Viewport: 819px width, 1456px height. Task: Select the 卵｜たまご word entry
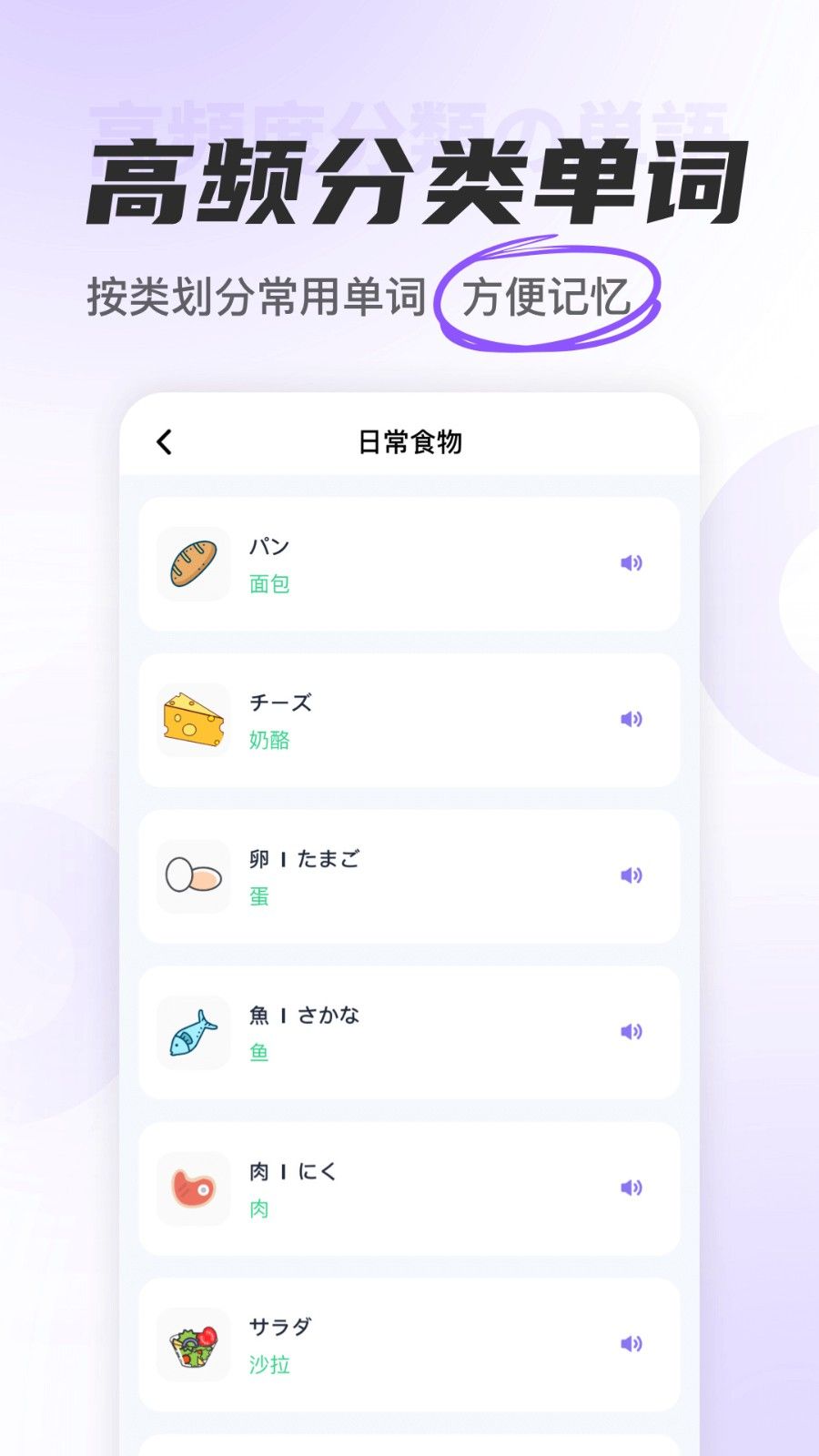pyautogui.click(x=409, y=875)
